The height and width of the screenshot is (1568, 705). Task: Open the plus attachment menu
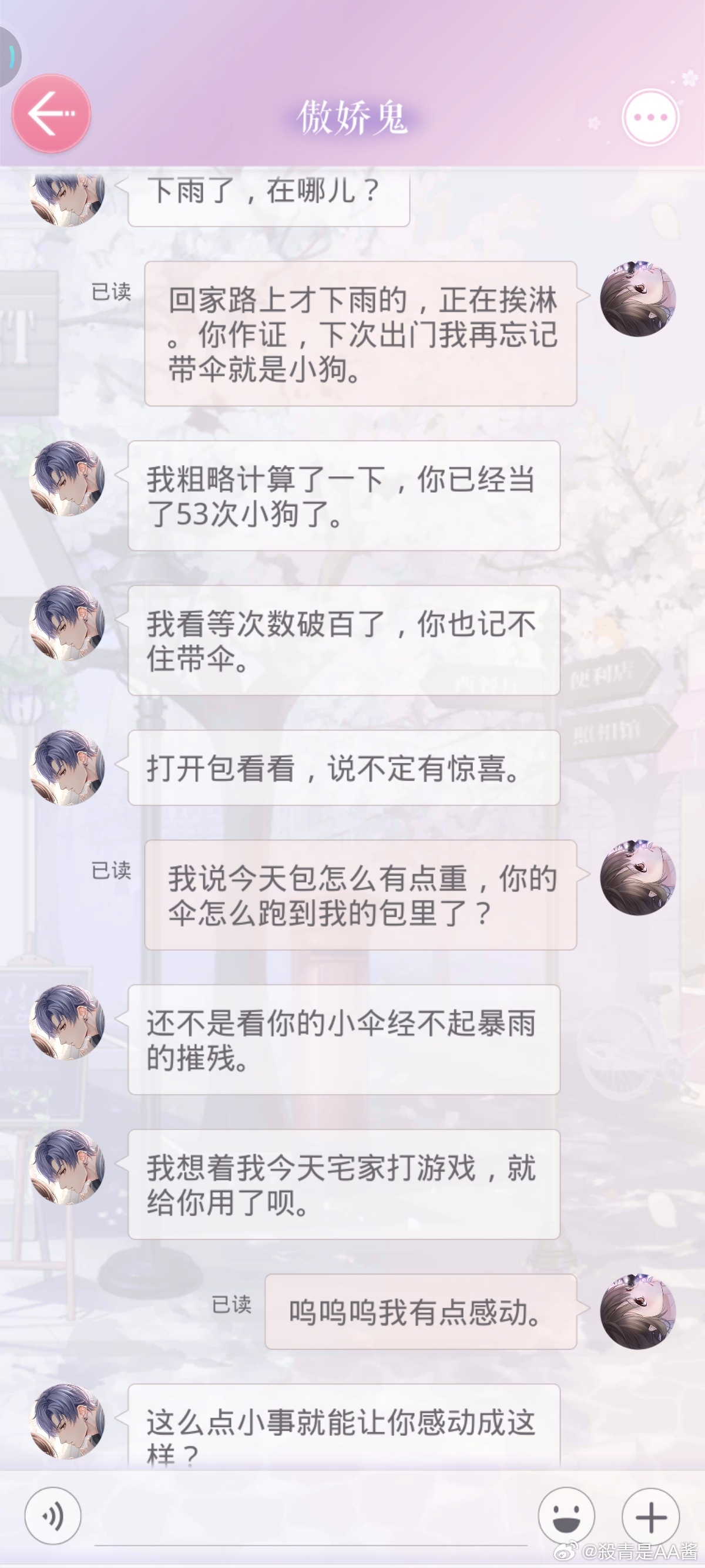click(650, 1516)
